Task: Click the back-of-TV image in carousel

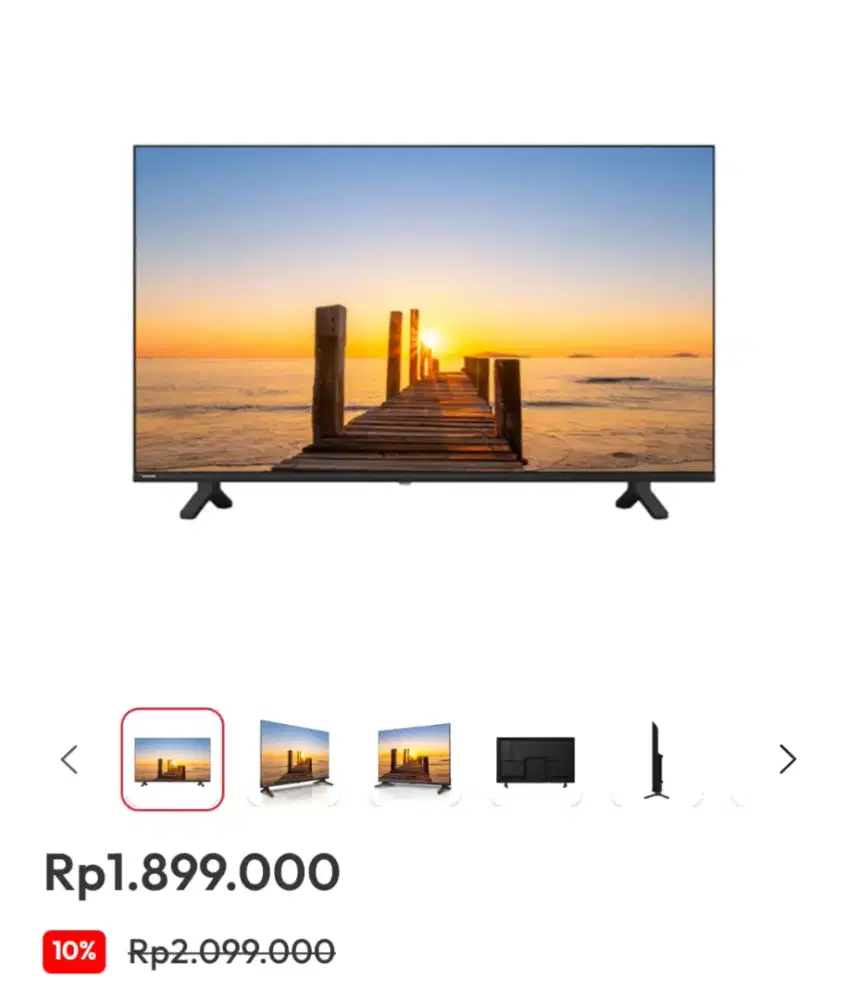Action: pos(534,760)
